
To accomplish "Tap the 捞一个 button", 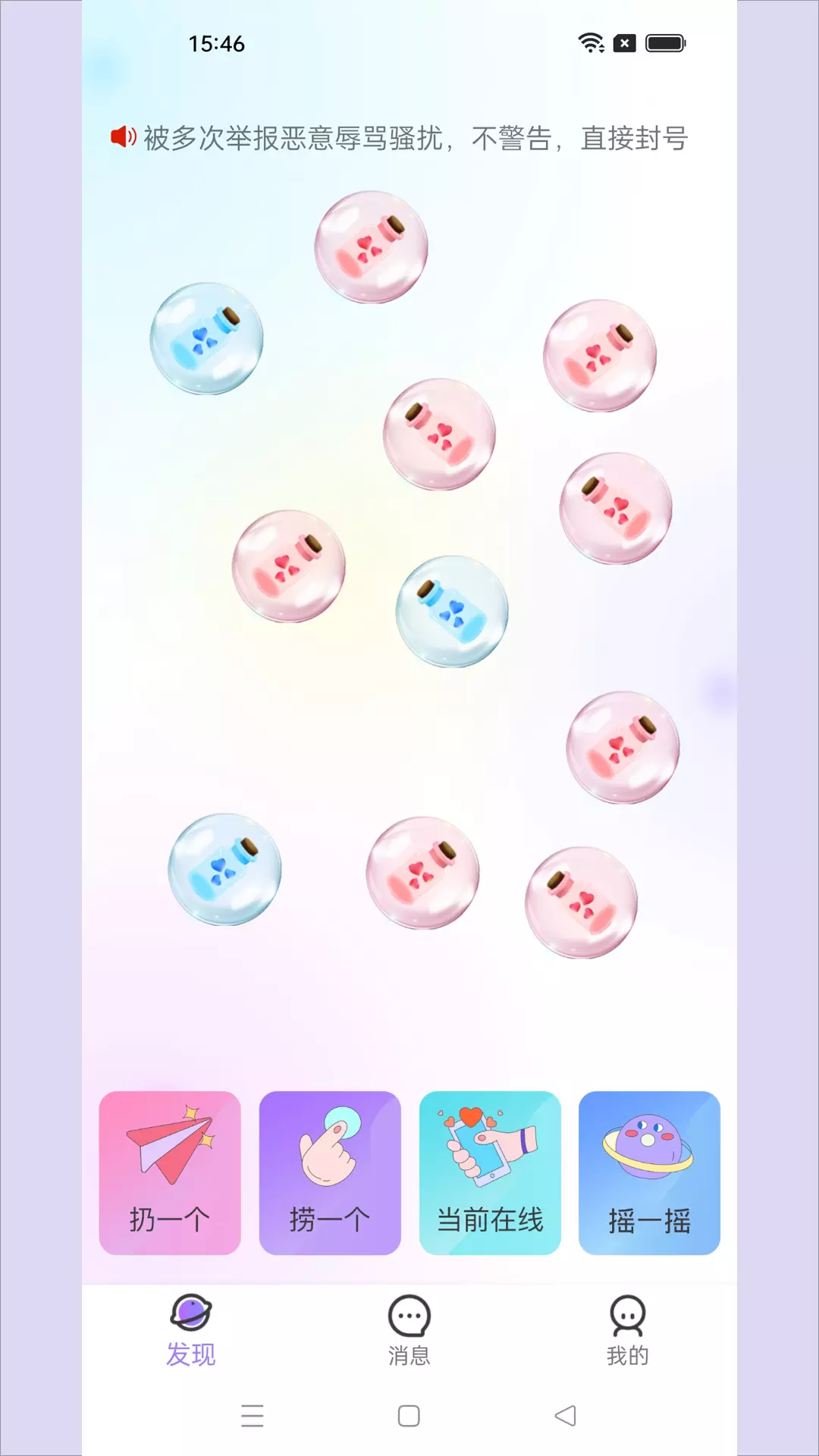I will click(x=330, y=1172).
